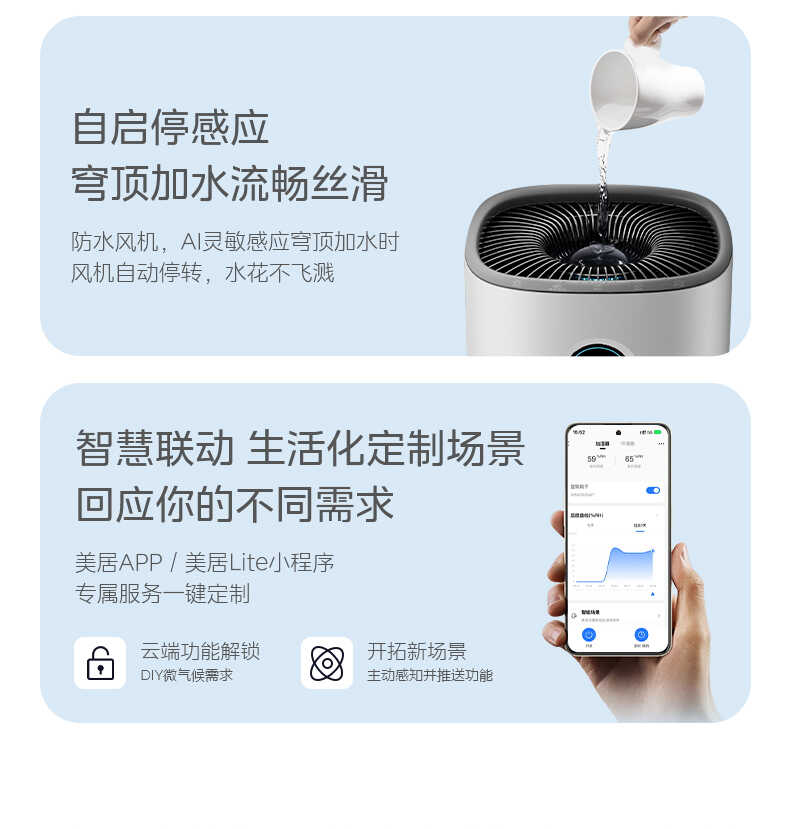790x829 pixels.
Task: Select the right tab at app top
Action: click(627, 443)
